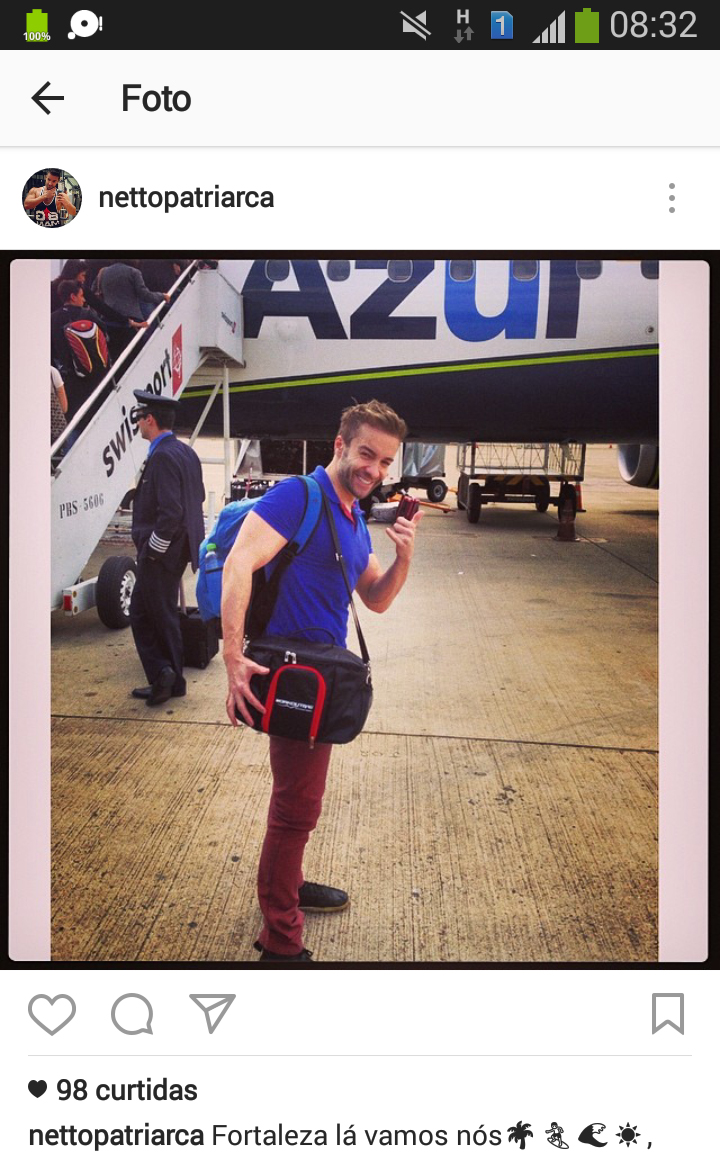Save the post with bookmark icon

pos(667,1014)
